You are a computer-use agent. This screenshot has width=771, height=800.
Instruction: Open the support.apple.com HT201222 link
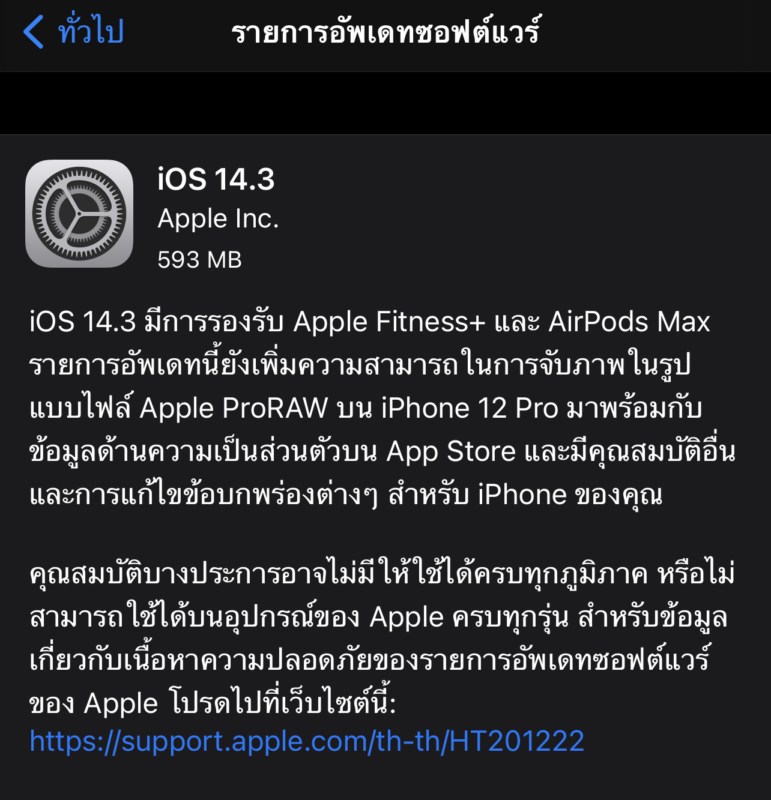(307, 741)
